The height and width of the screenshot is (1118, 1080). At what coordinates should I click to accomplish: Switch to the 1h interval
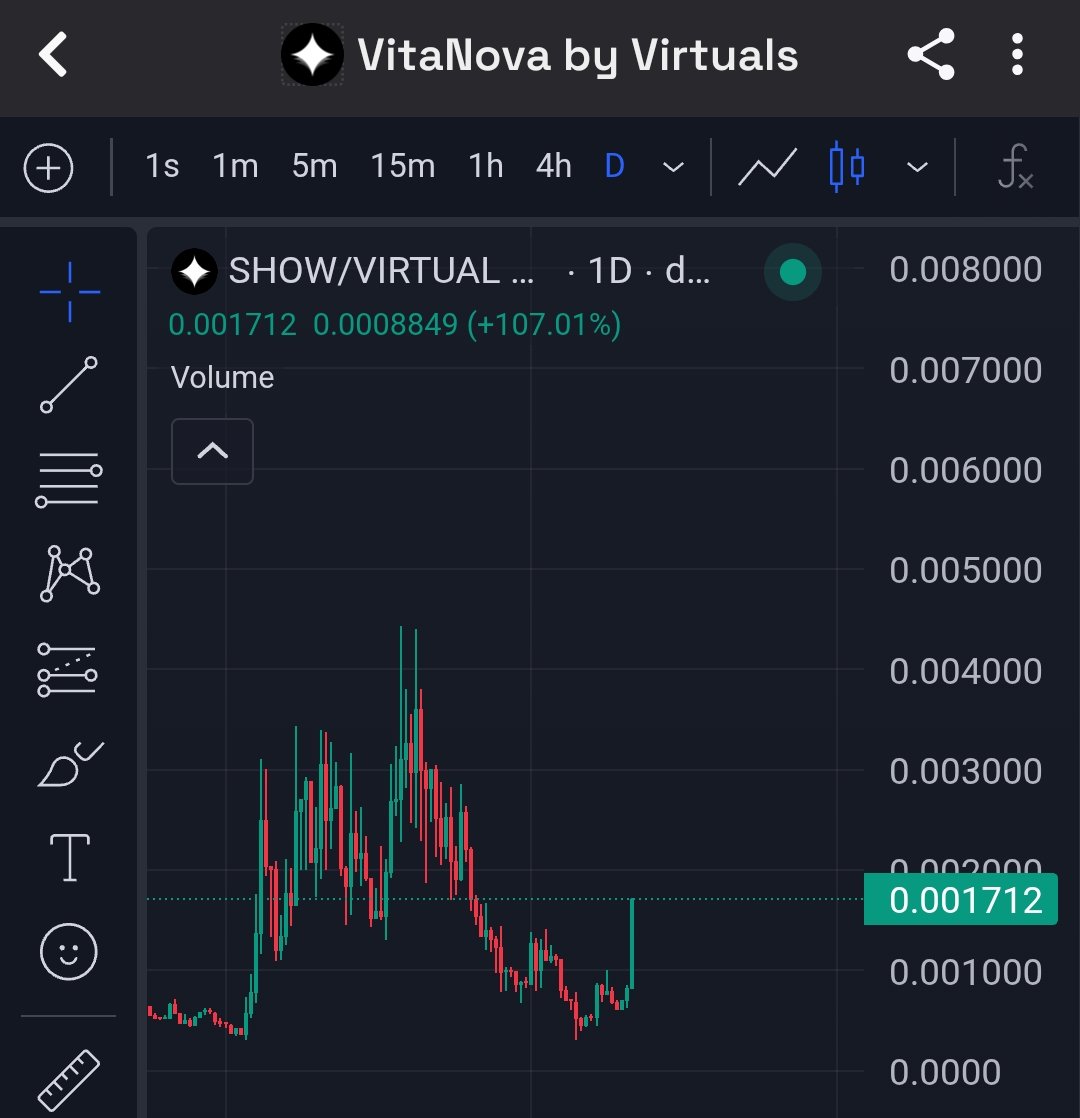pyautogui.click(x=486, y=166)
